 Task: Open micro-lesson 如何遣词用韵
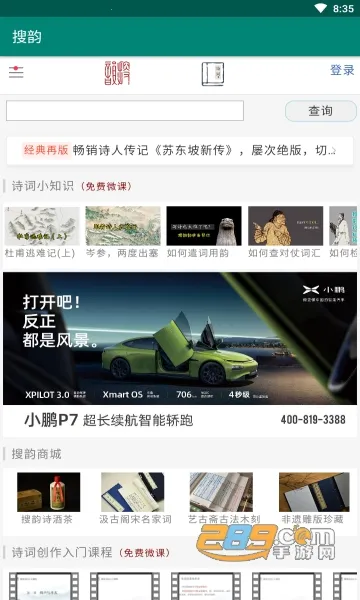204,232
